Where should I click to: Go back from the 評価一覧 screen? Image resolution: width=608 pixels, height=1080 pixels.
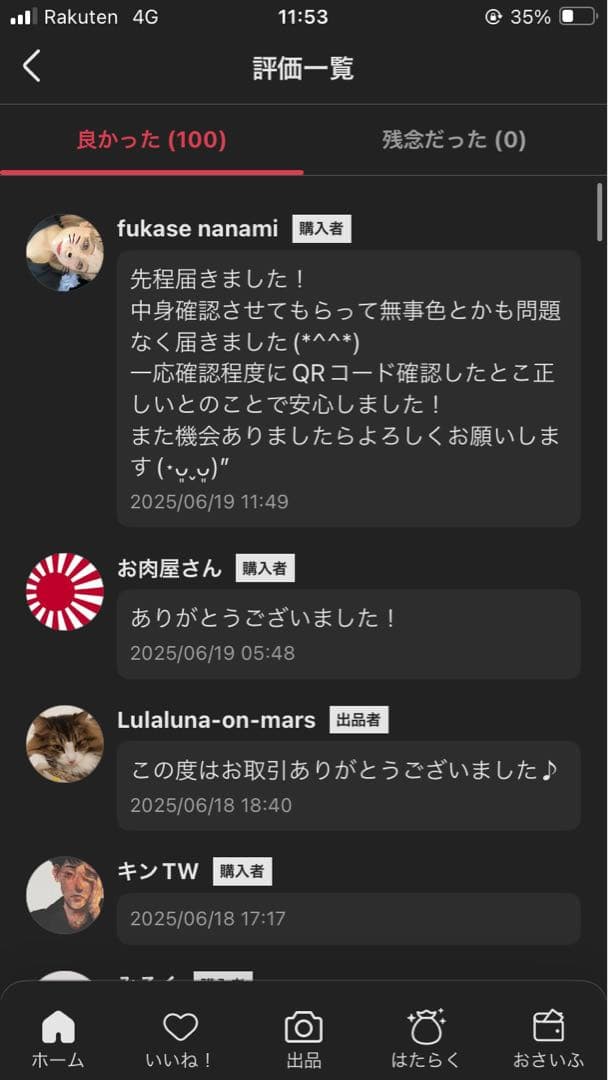[32, 67]
